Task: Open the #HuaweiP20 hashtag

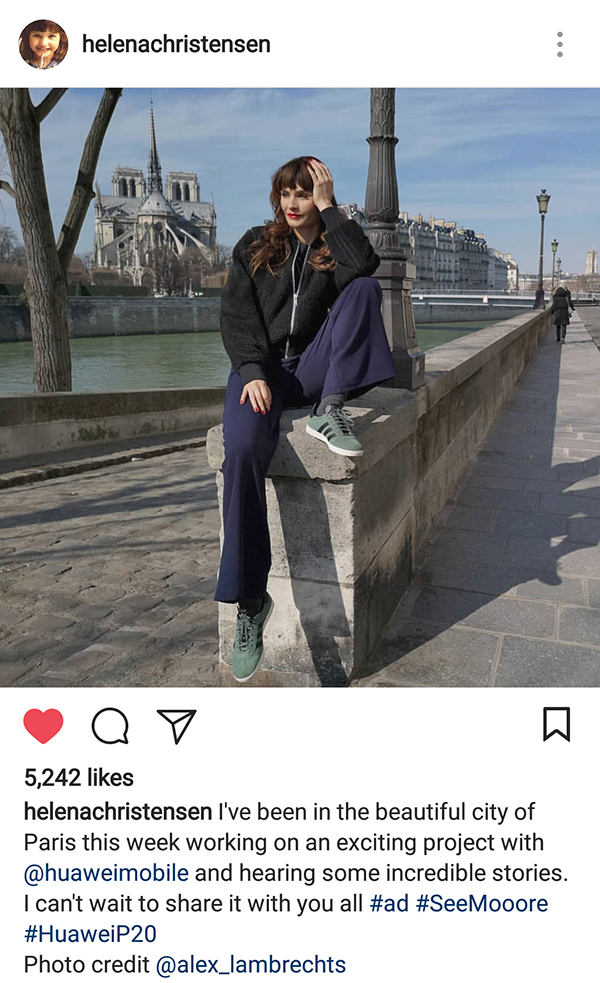Action: pyautogui.click(x=90, y=935)
